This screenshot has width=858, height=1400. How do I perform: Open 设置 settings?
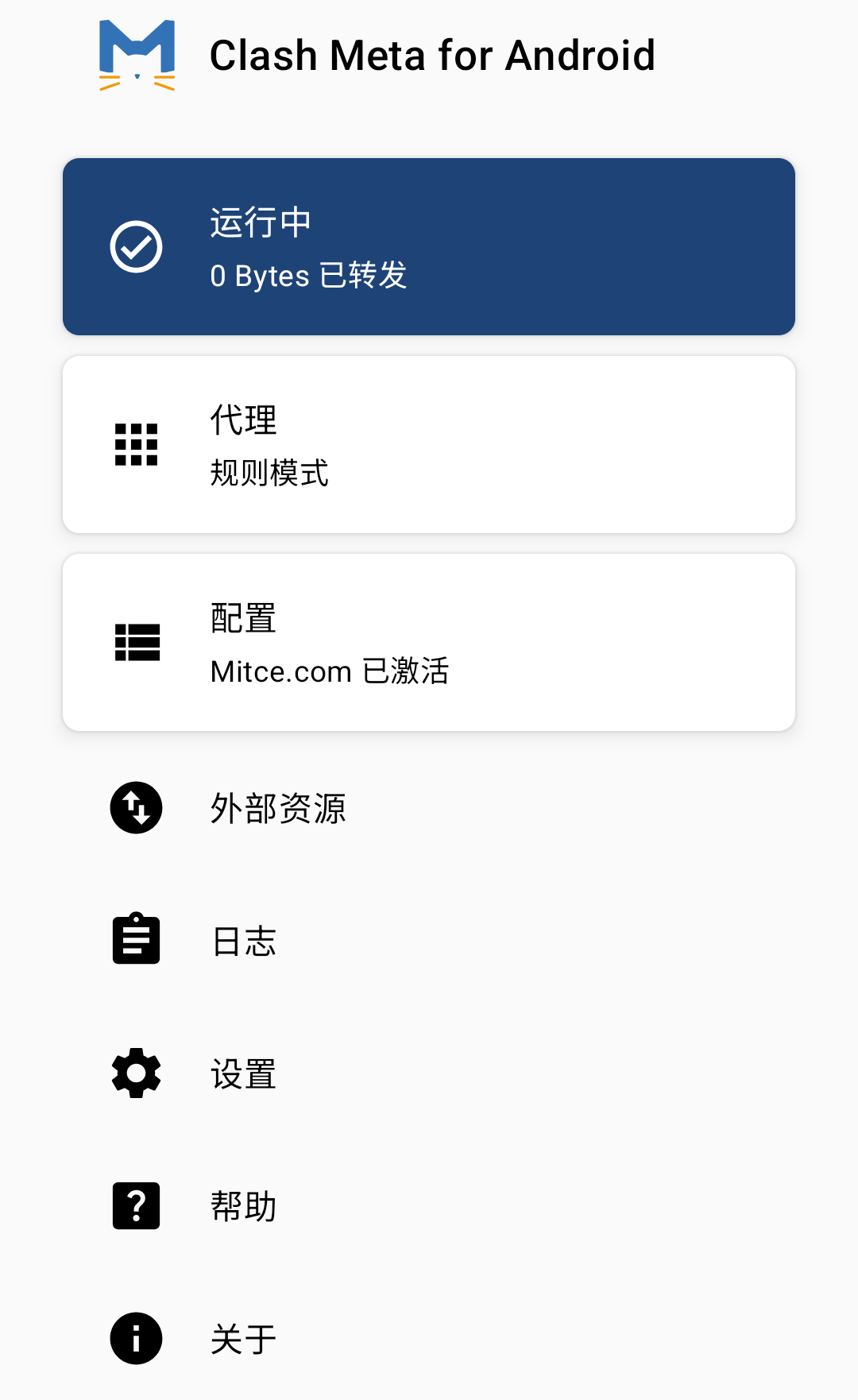429,1073
